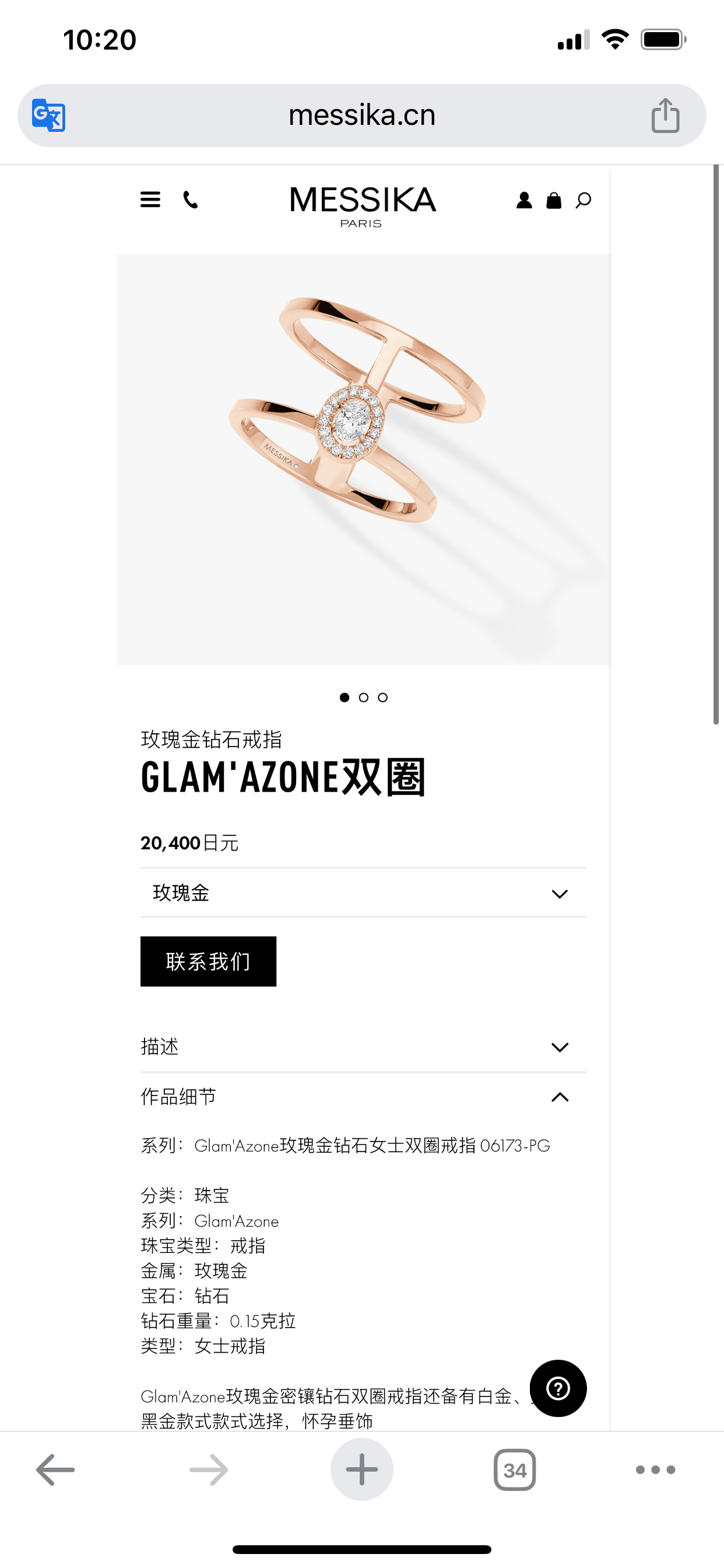This screenshot has height=1568, width=724.
Task: Open the browser more-options menu
Action: point(655,1469)
